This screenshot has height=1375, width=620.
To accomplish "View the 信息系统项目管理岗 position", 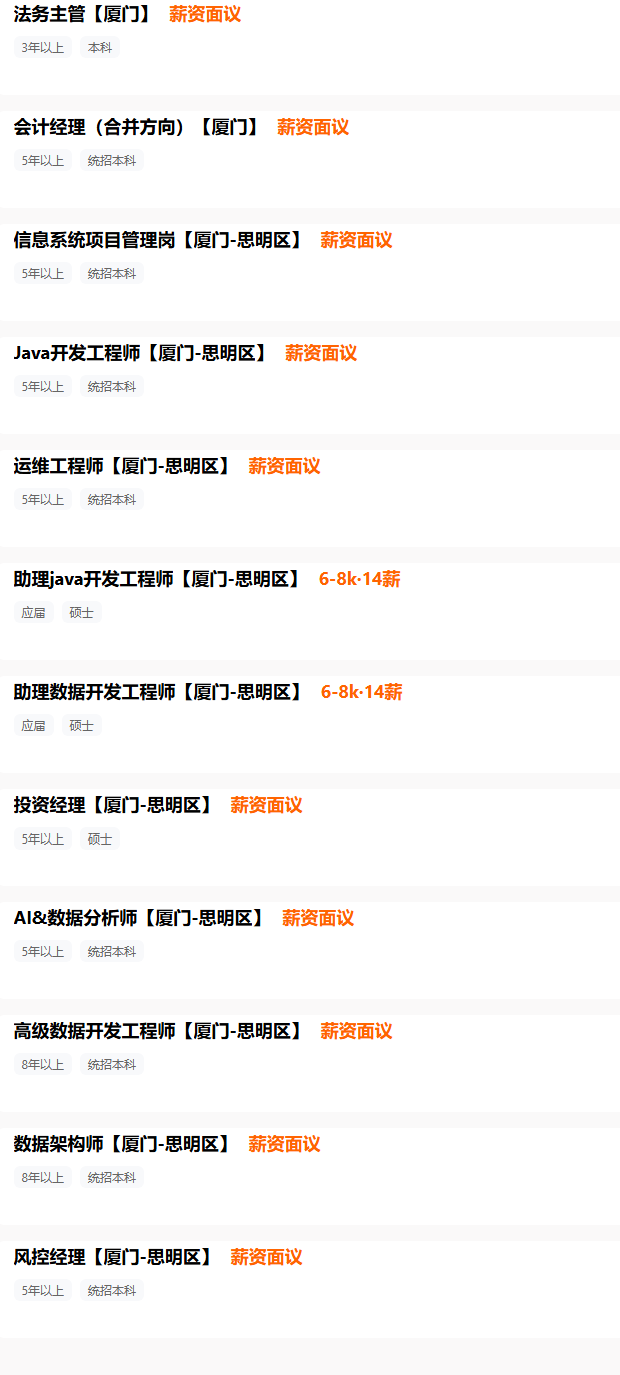I will pos(310,272).
